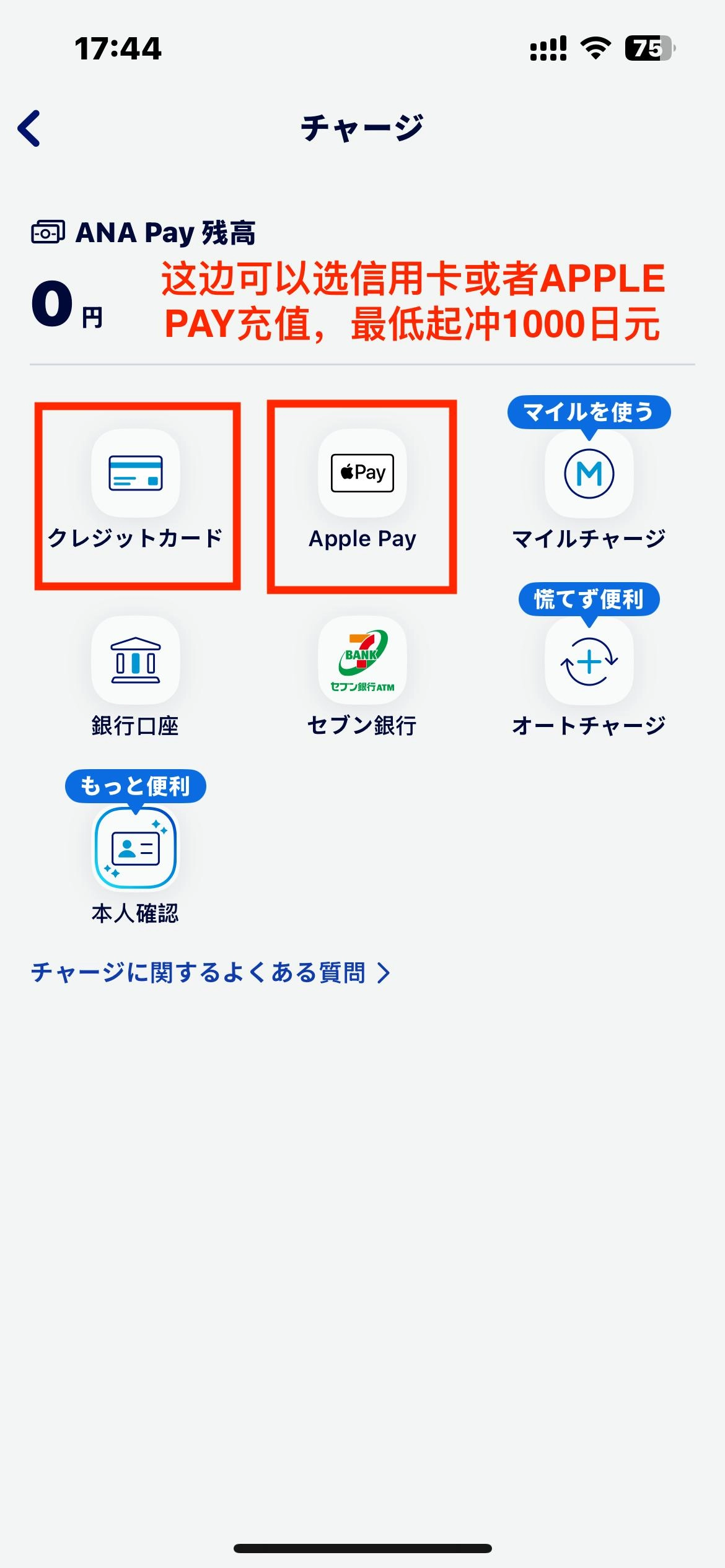Viewport: 725px width, 1568px height.
Task: Tap the もっと便利 badge above identity verification
Action: (136, 787)
